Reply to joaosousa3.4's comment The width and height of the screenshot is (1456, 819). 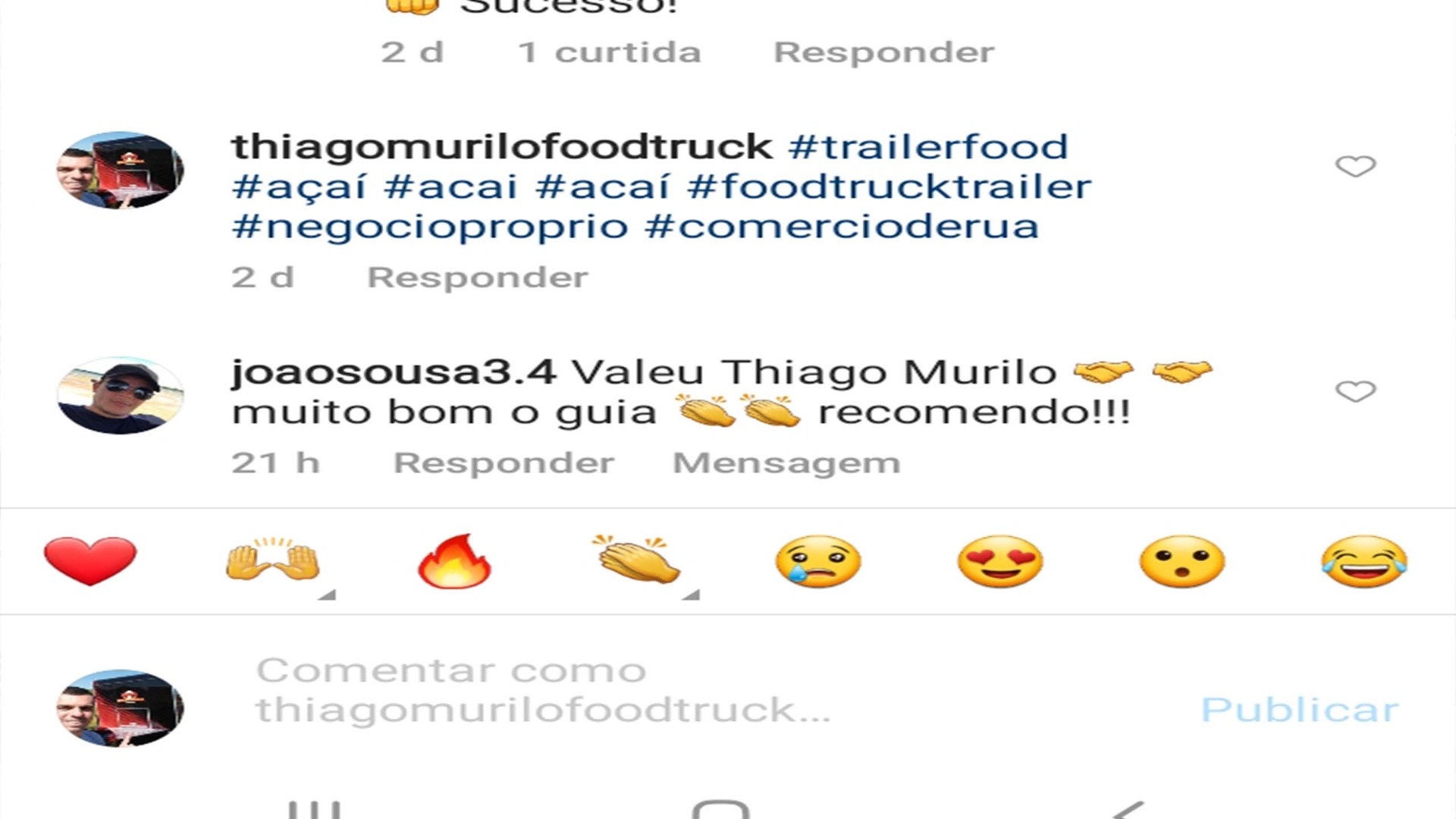[504, 463]
